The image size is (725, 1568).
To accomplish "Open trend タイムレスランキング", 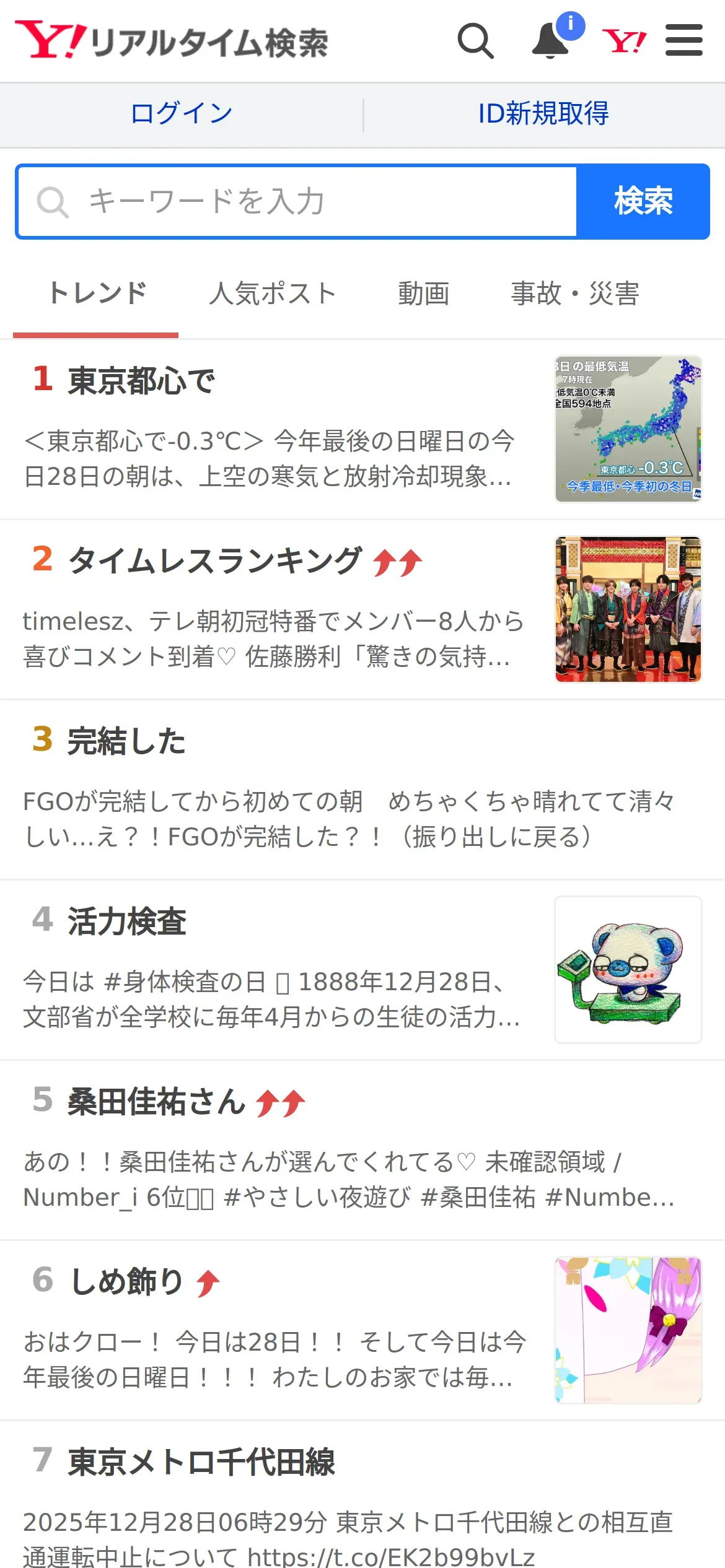I will [x=214, y=561].
